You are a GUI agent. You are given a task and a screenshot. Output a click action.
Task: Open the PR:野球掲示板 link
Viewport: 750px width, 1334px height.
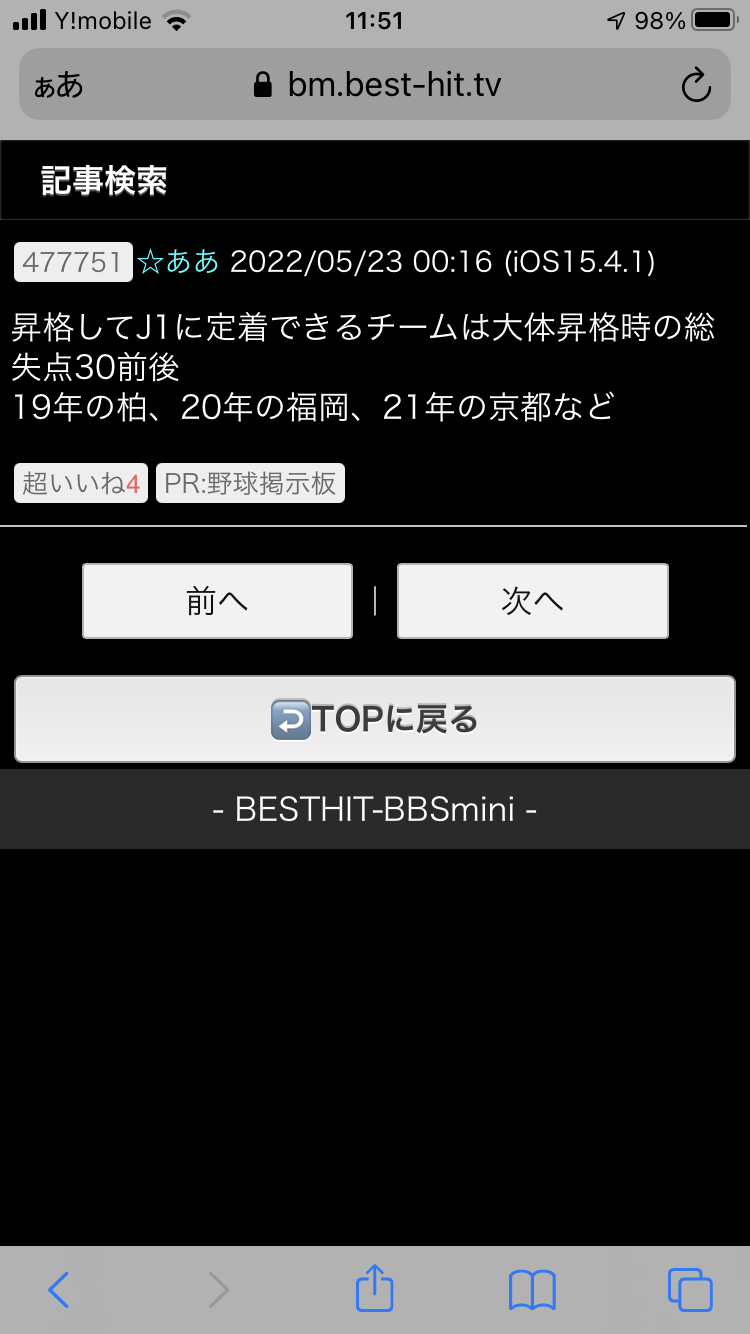coord(250,484)
